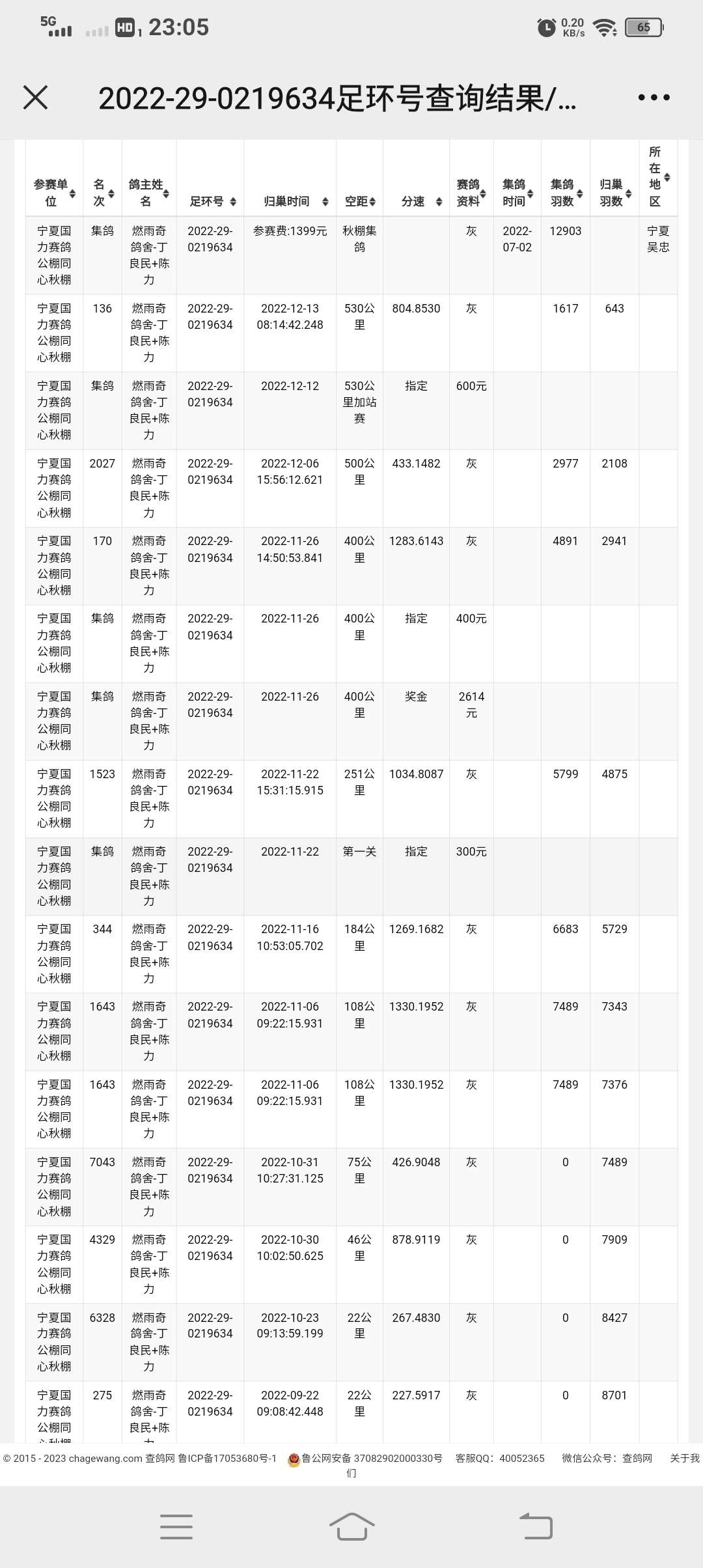Open the 鲁ICP备17053680号-1 link
The width and height of the screenshot is (703, 1568).
pos(227,1458)
